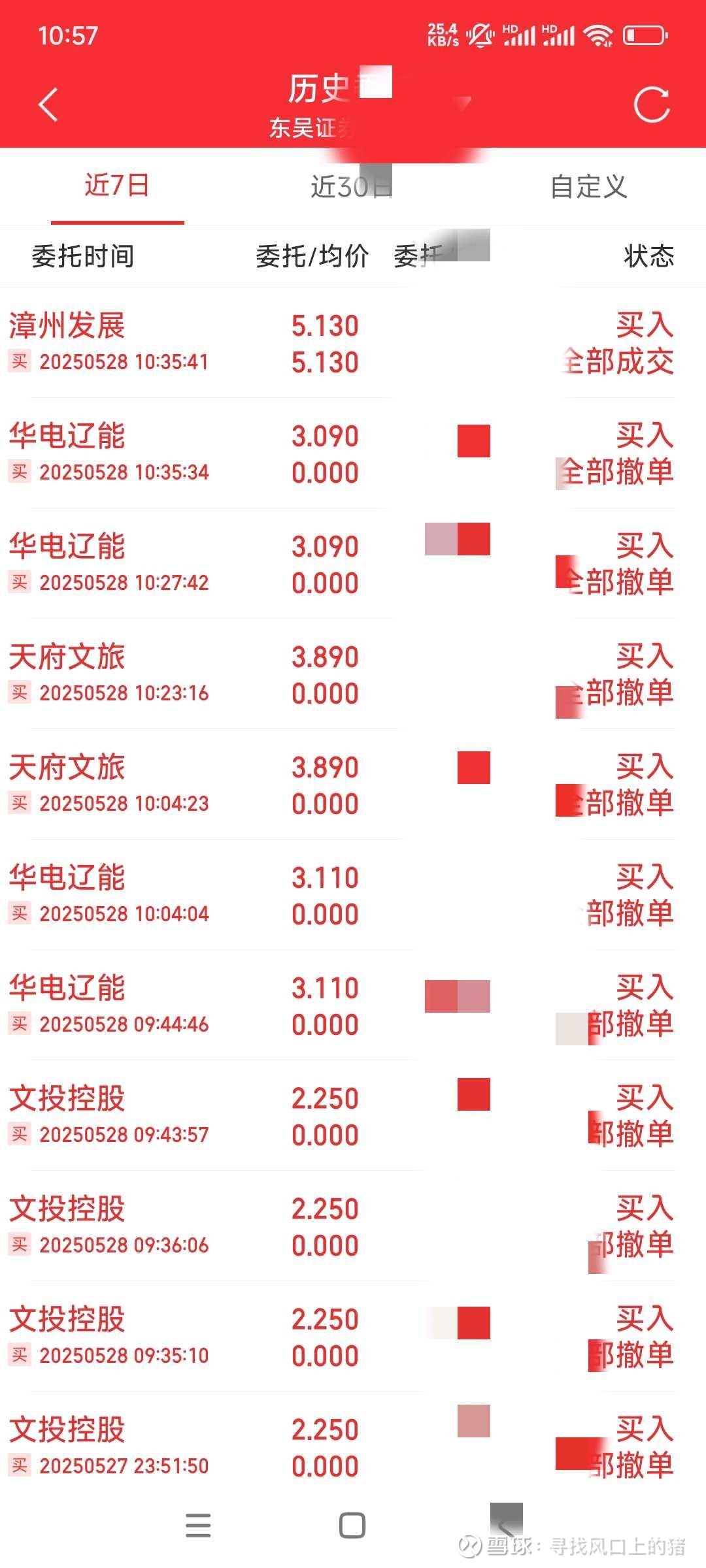Open the 文投控股 order at 09:36:06
The width and height of the screenshot is (706, 1568).
[353, 1226]
